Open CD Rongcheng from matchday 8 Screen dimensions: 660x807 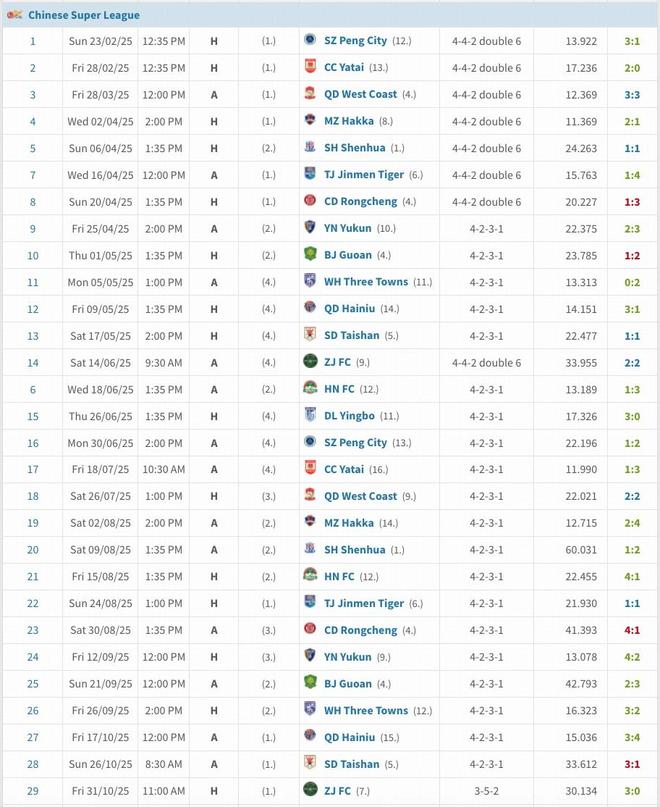[x=360, y=201]
